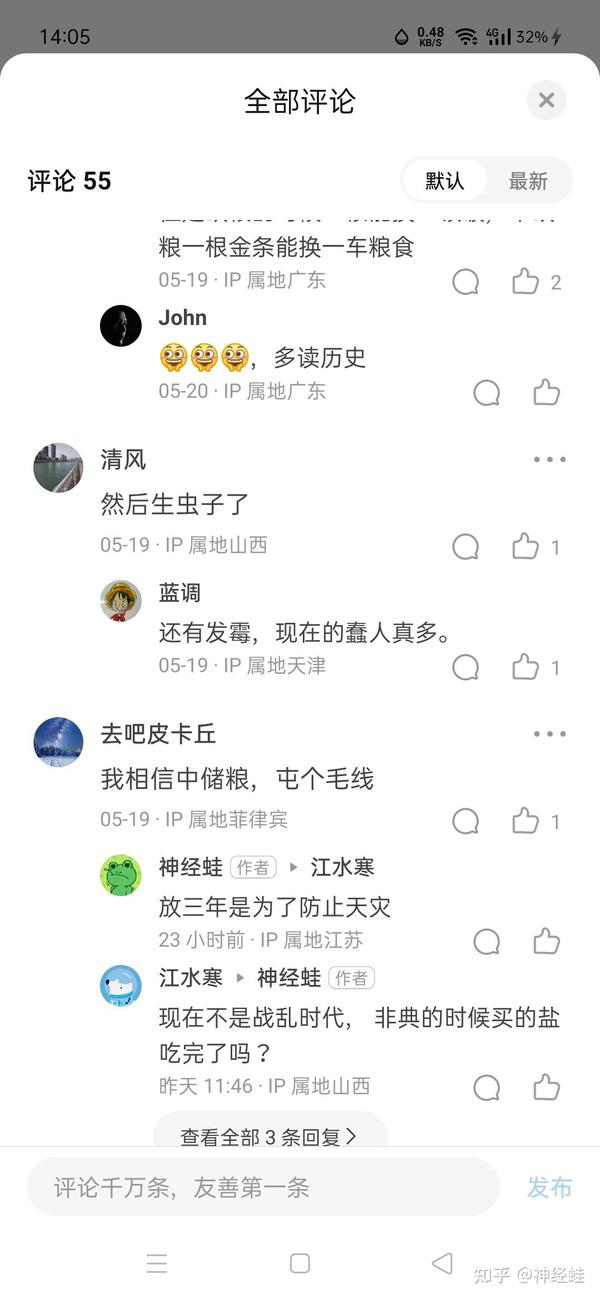Tap 发布 to post comment
The height and width of the screenshot is (1300, 600).
coord(549,1187)
